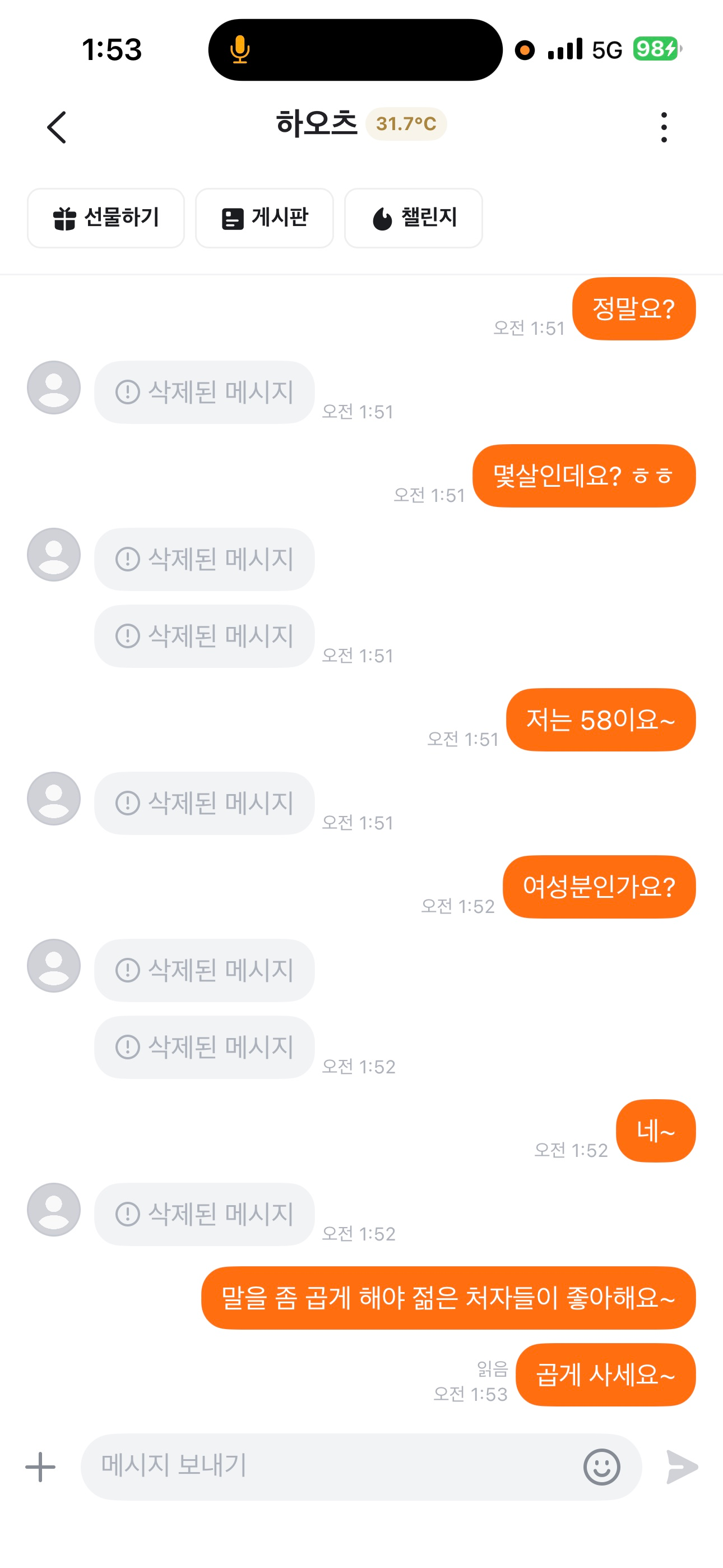Screen dimensions: 723x1568
Task: Open the emoji picker in the message bar
Action: (601, 1466)
